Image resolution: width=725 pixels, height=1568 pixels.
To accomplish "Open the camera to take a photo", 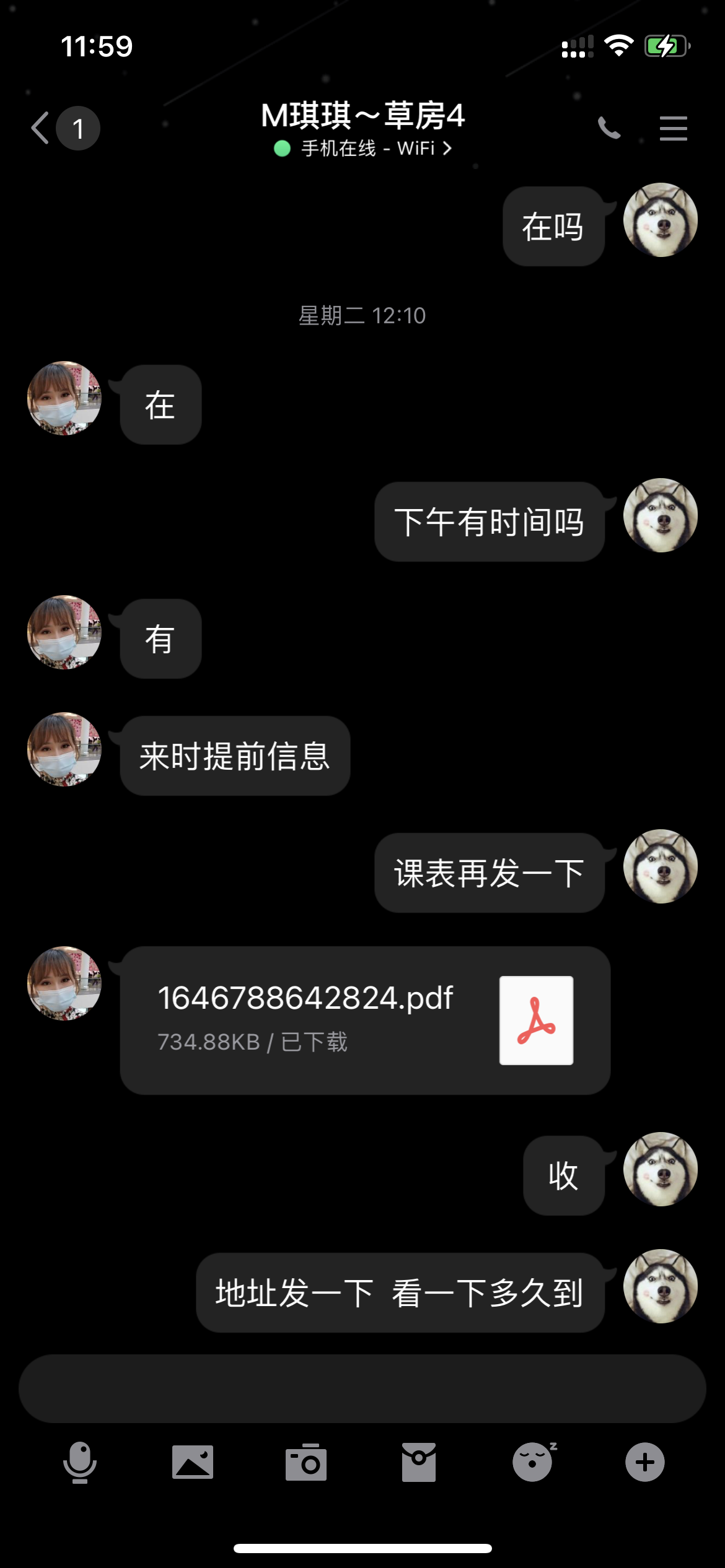I will coord(305,1463).
